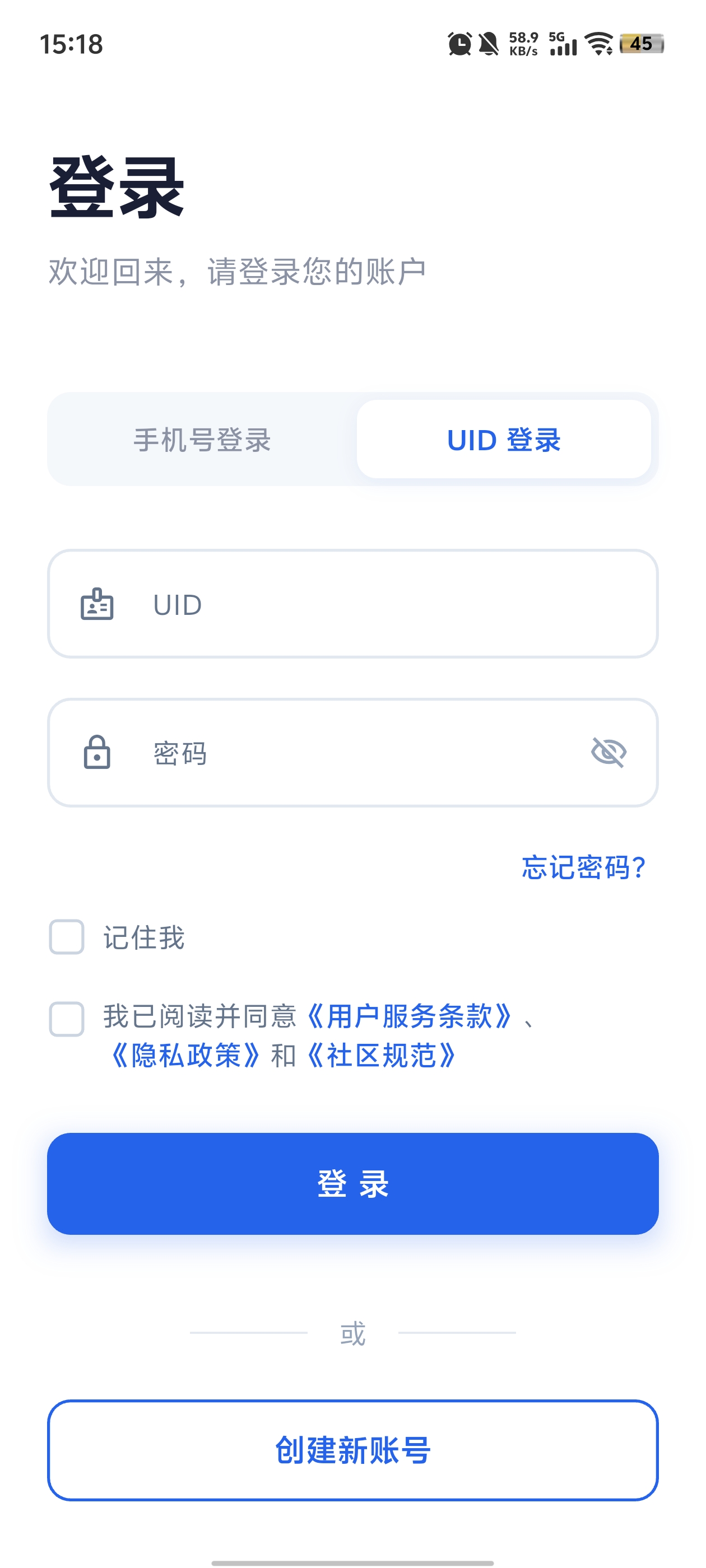Click the alarm clock icon in status bar
The height and width of the screenshot is (1568, 706).
[x=460, y=44]
